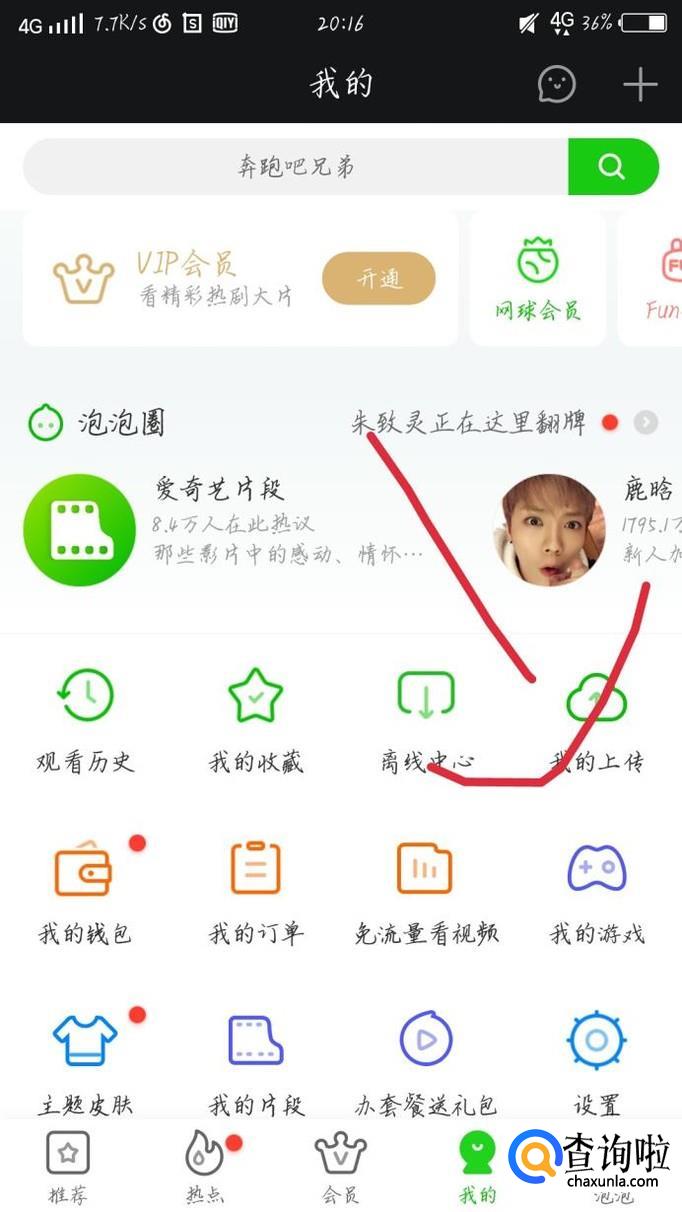The image size is (682, 1212).
Task: Tap 开通 to activate VIP membership
Action: coord(378,279)
